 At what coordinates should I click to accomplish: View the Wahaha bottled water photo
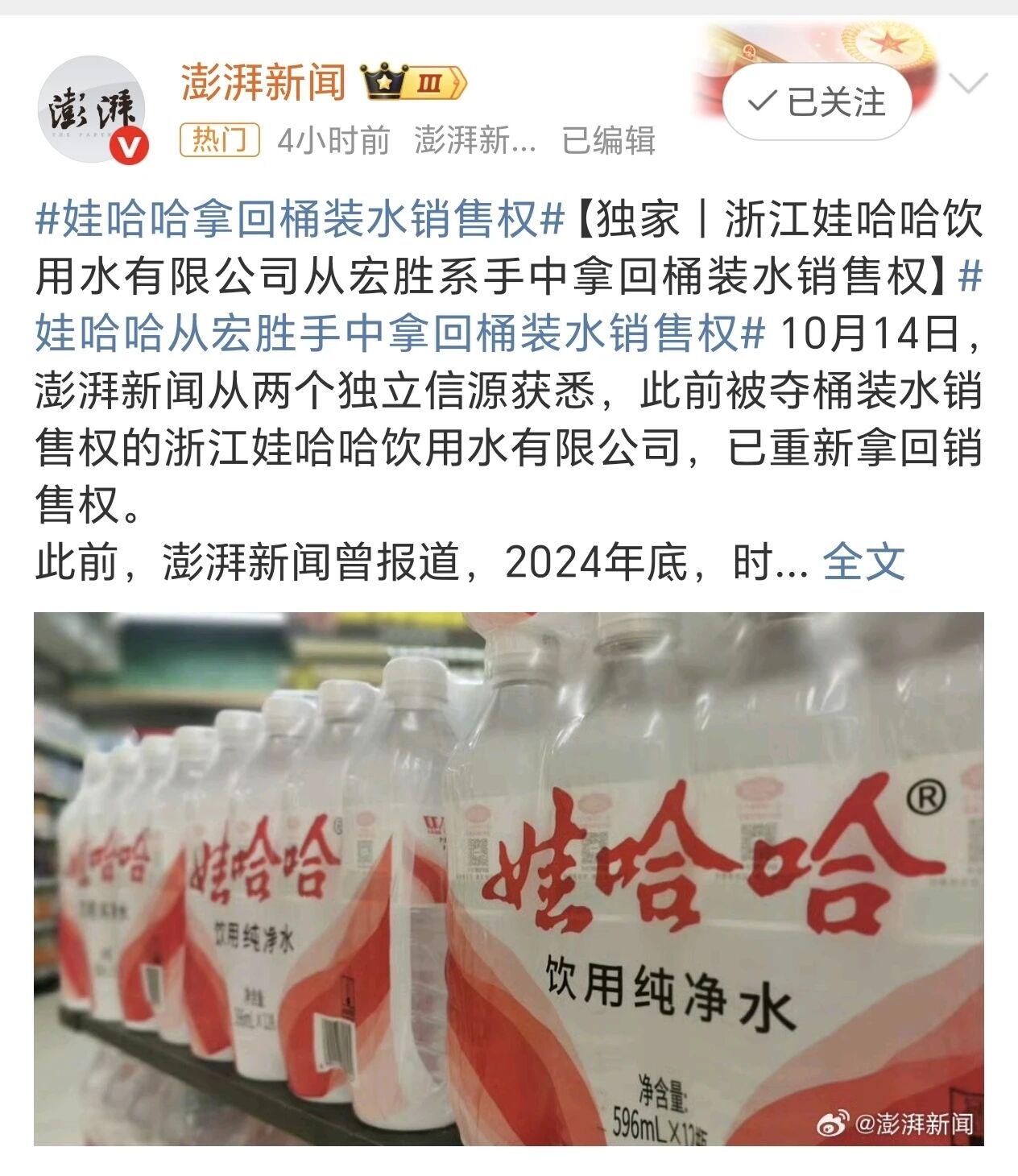pos(508,878)
